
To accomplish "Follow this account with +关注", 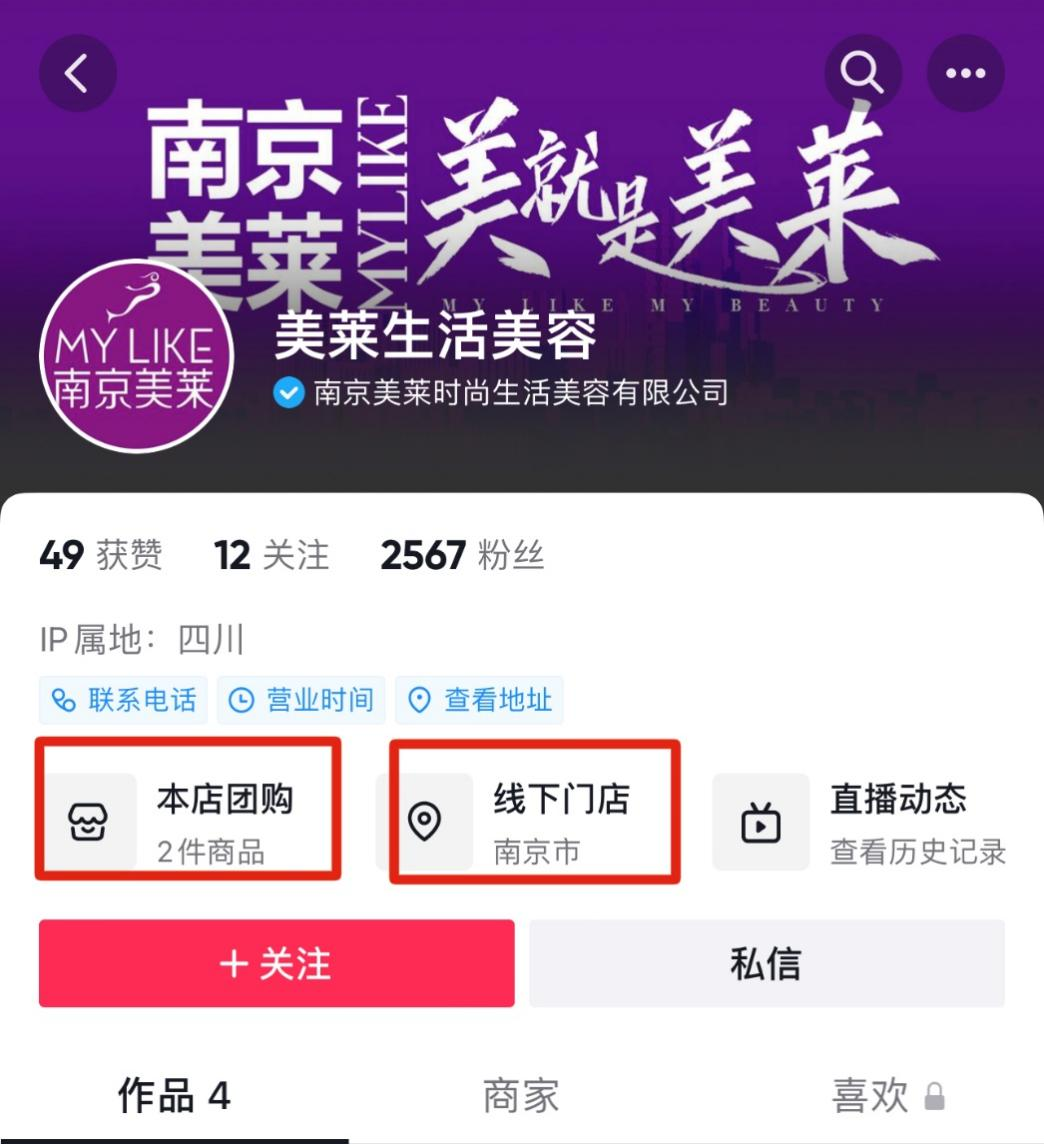I will point(276,964).
